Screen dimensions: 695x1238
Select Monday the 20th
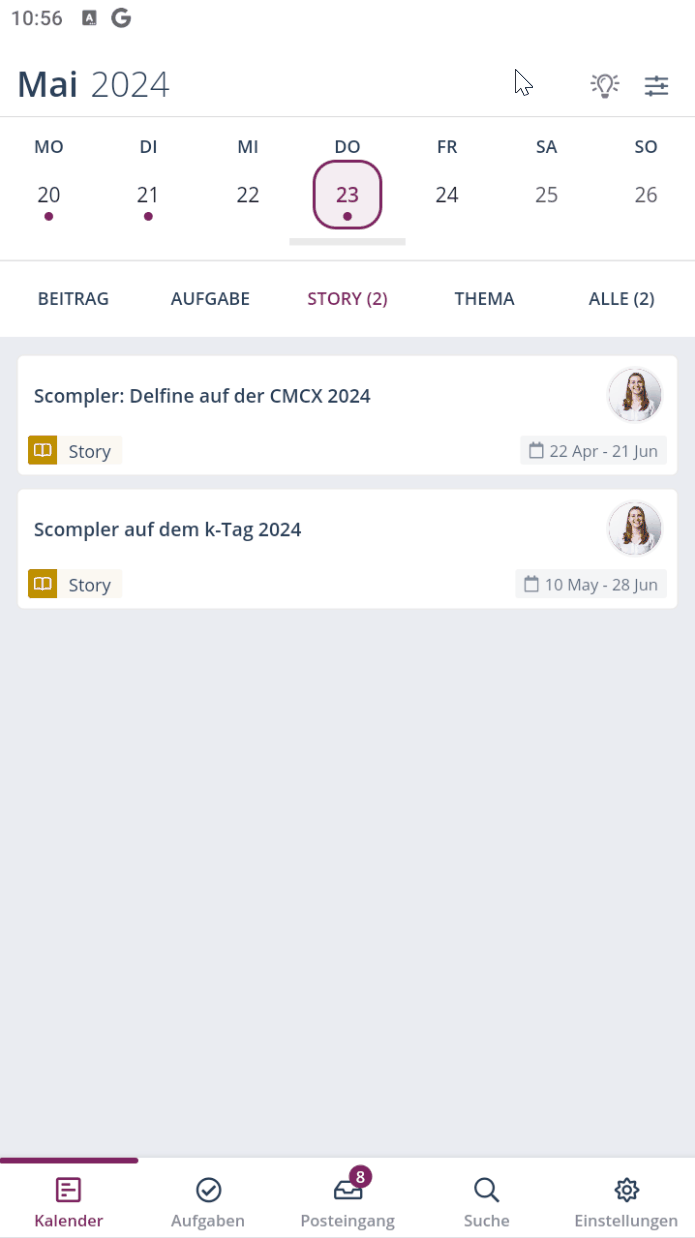point(49,195)
